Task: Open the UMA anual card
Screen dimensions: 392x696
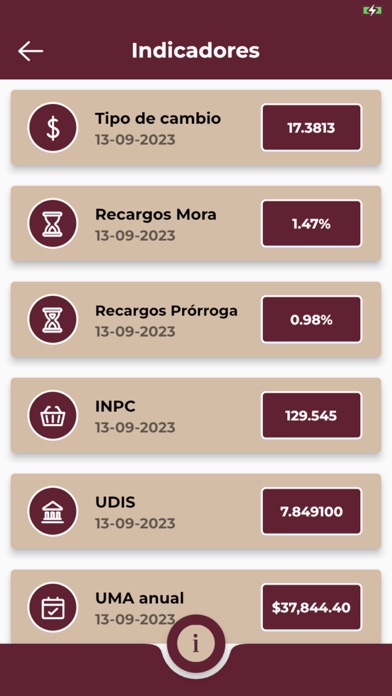Action: [x=196, y=606]
